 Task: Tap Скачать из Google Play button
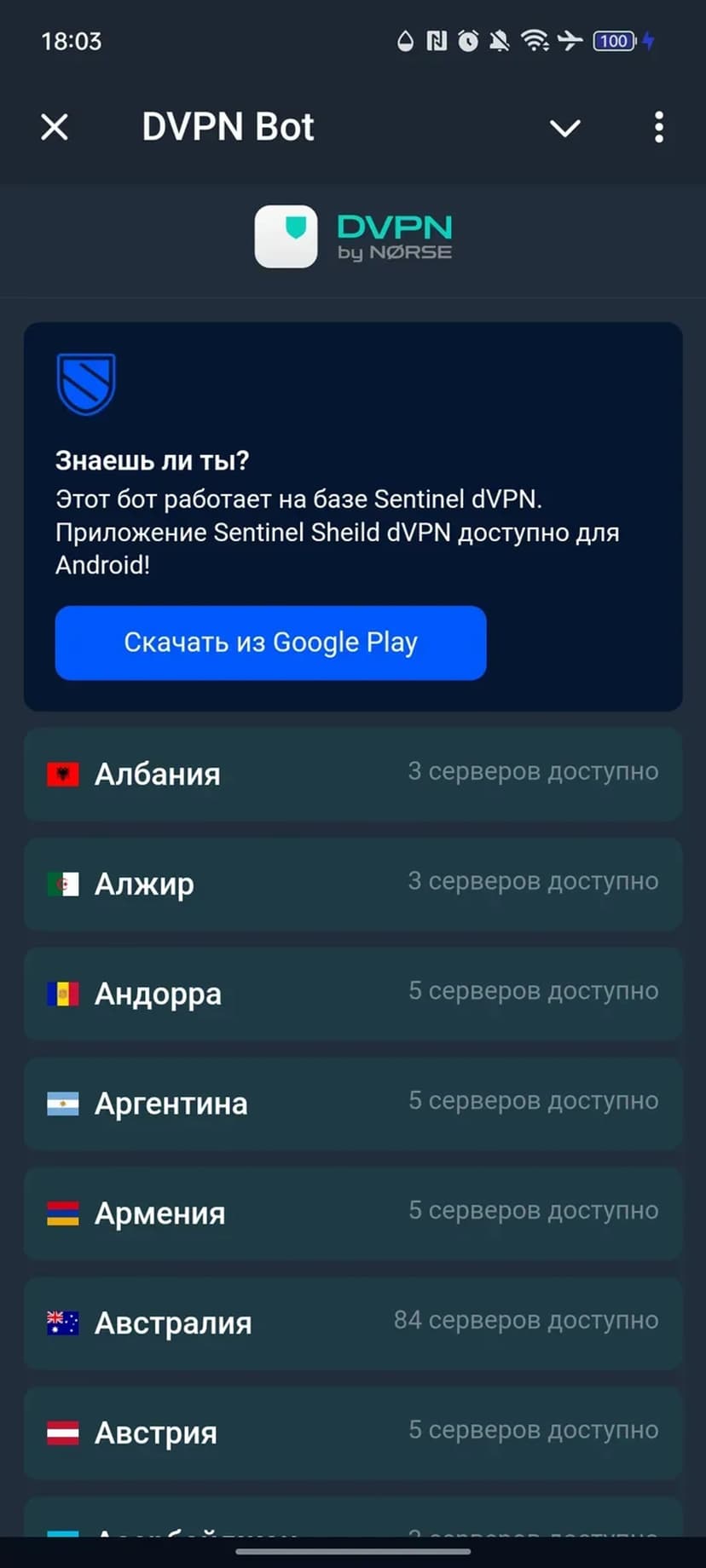270,643
